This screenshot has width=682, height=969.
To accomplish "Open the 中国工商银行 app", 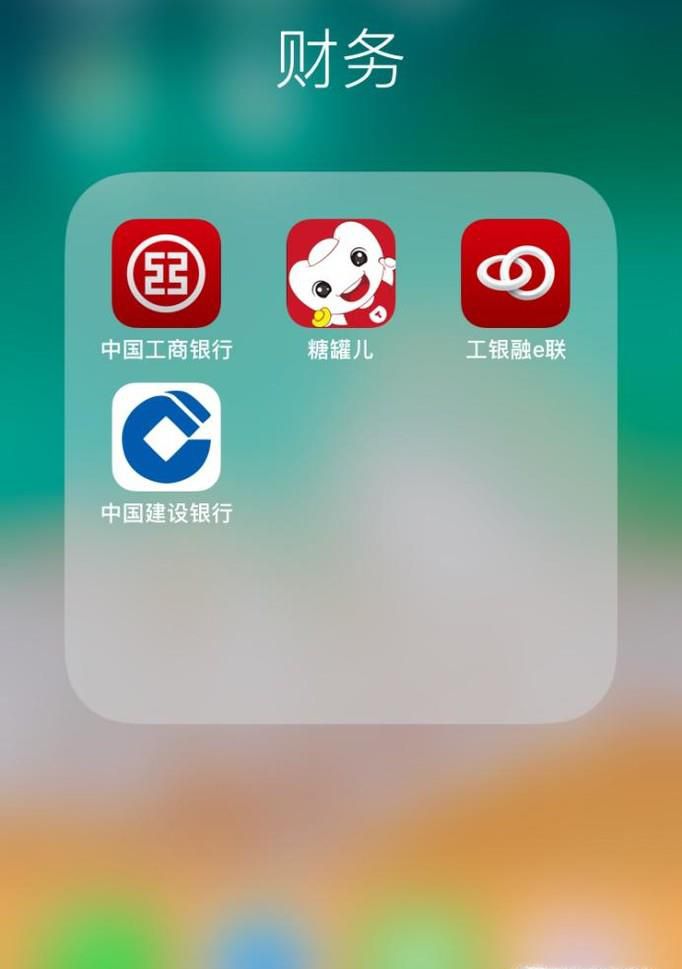I will (166, 274).
